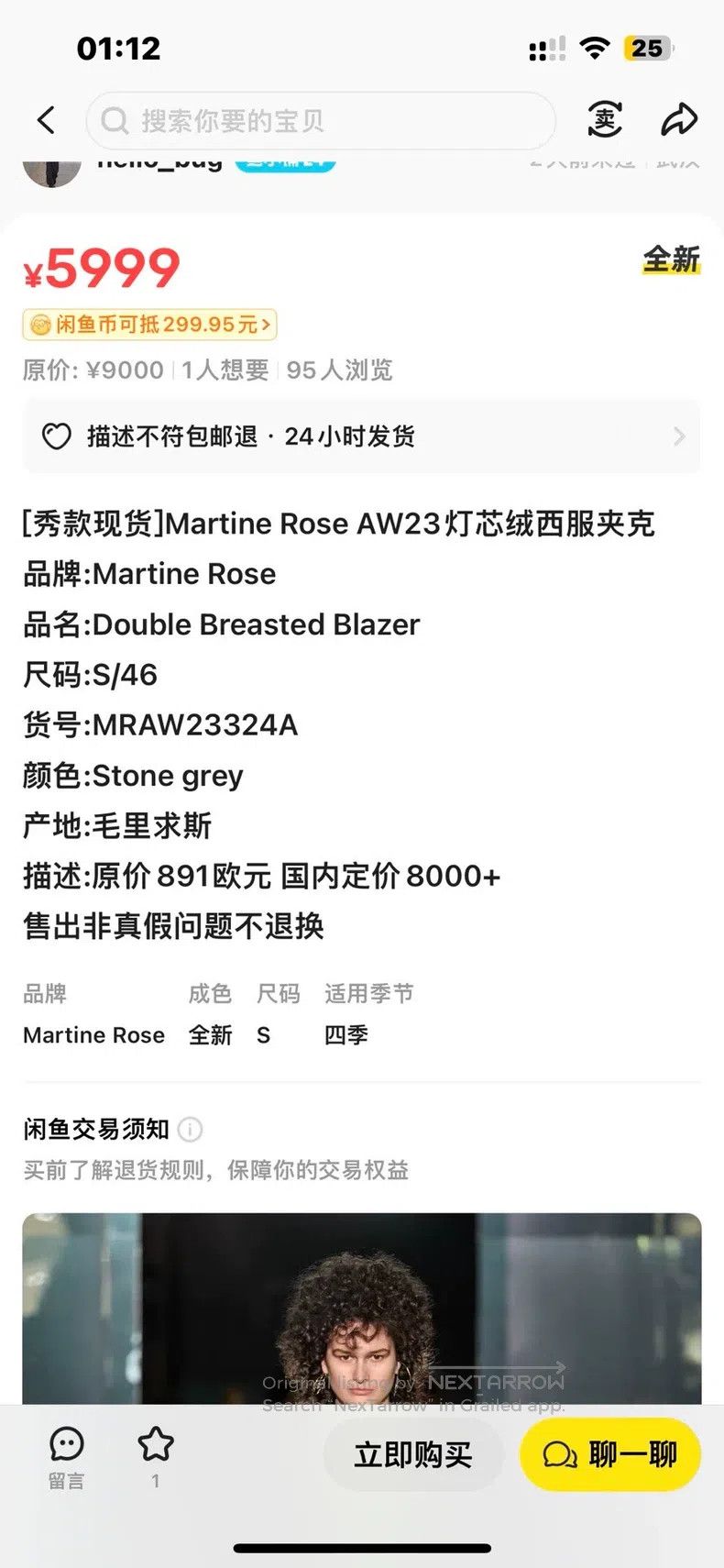Leave a comment via 留言
The width and height of the screenshot is (724, 1568).
[x=66, y=1457]
